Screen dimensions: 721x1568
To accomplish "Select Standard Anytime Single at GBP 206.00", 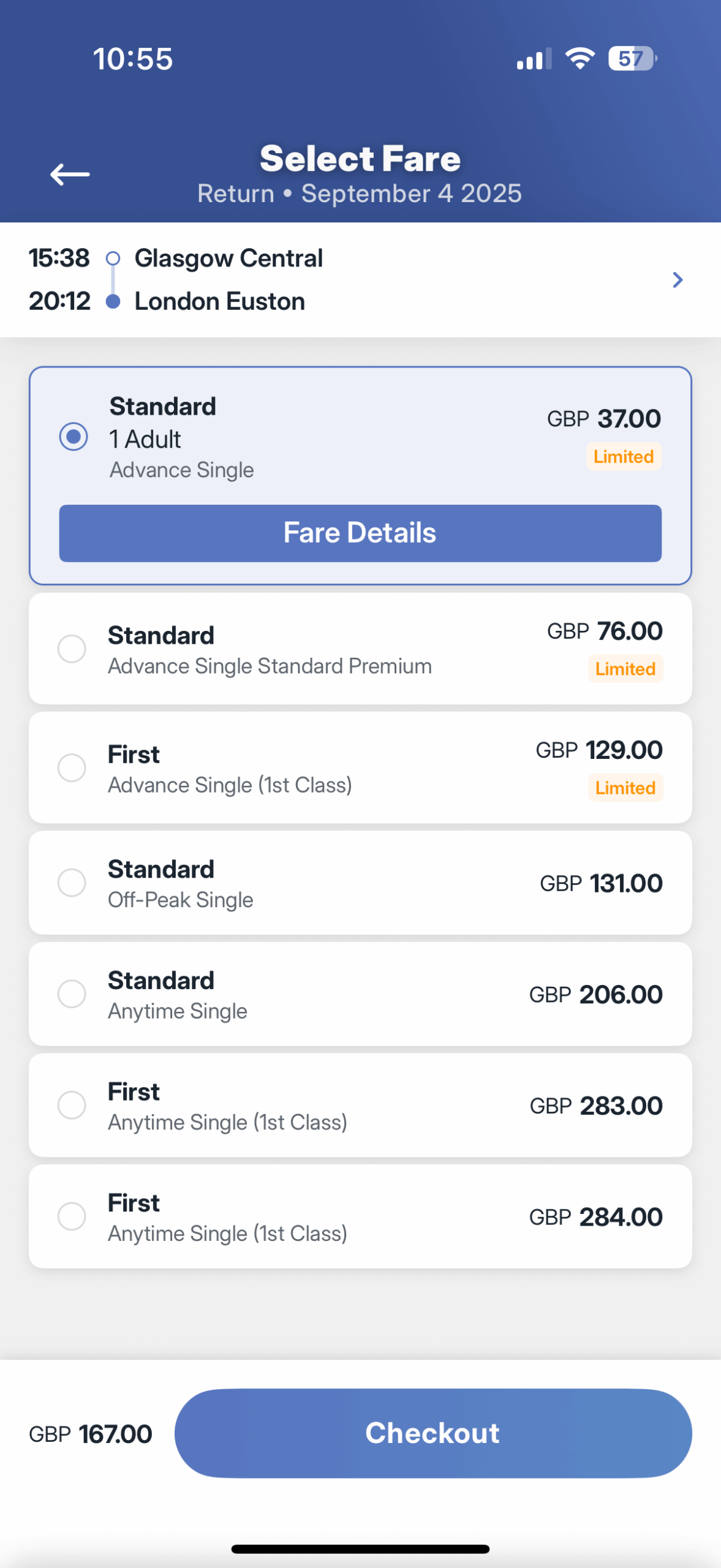I will 360,994.
